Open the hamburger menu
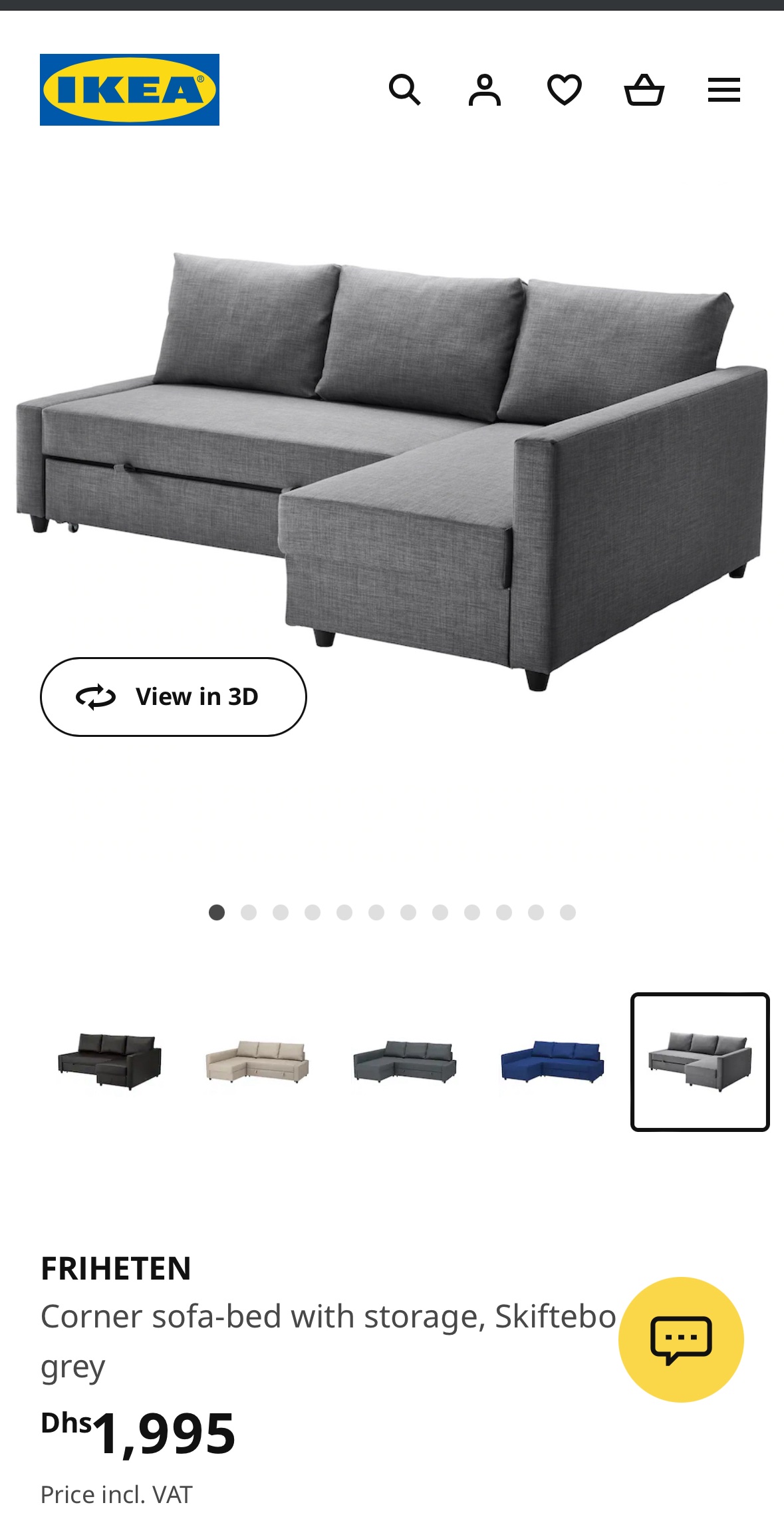784x1525 pixels. tap(724, 90)
